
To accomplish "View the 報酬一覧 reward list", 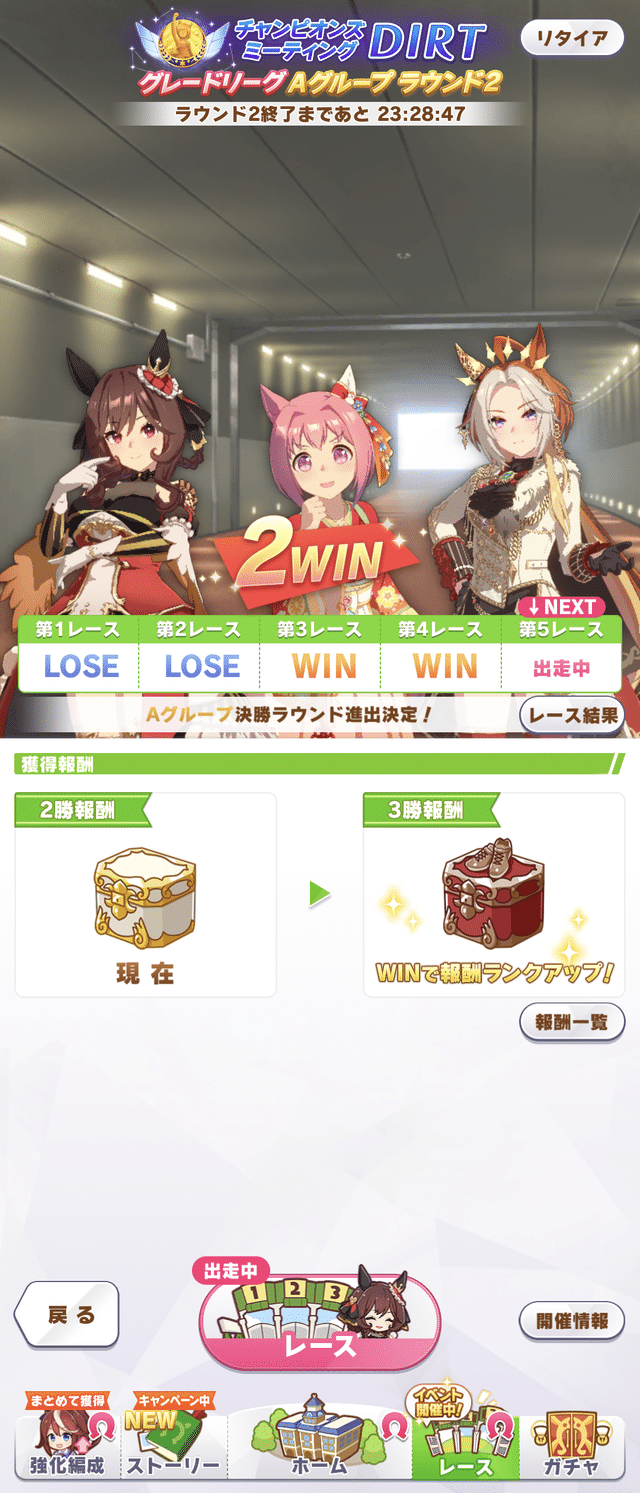I will 572,1023.
